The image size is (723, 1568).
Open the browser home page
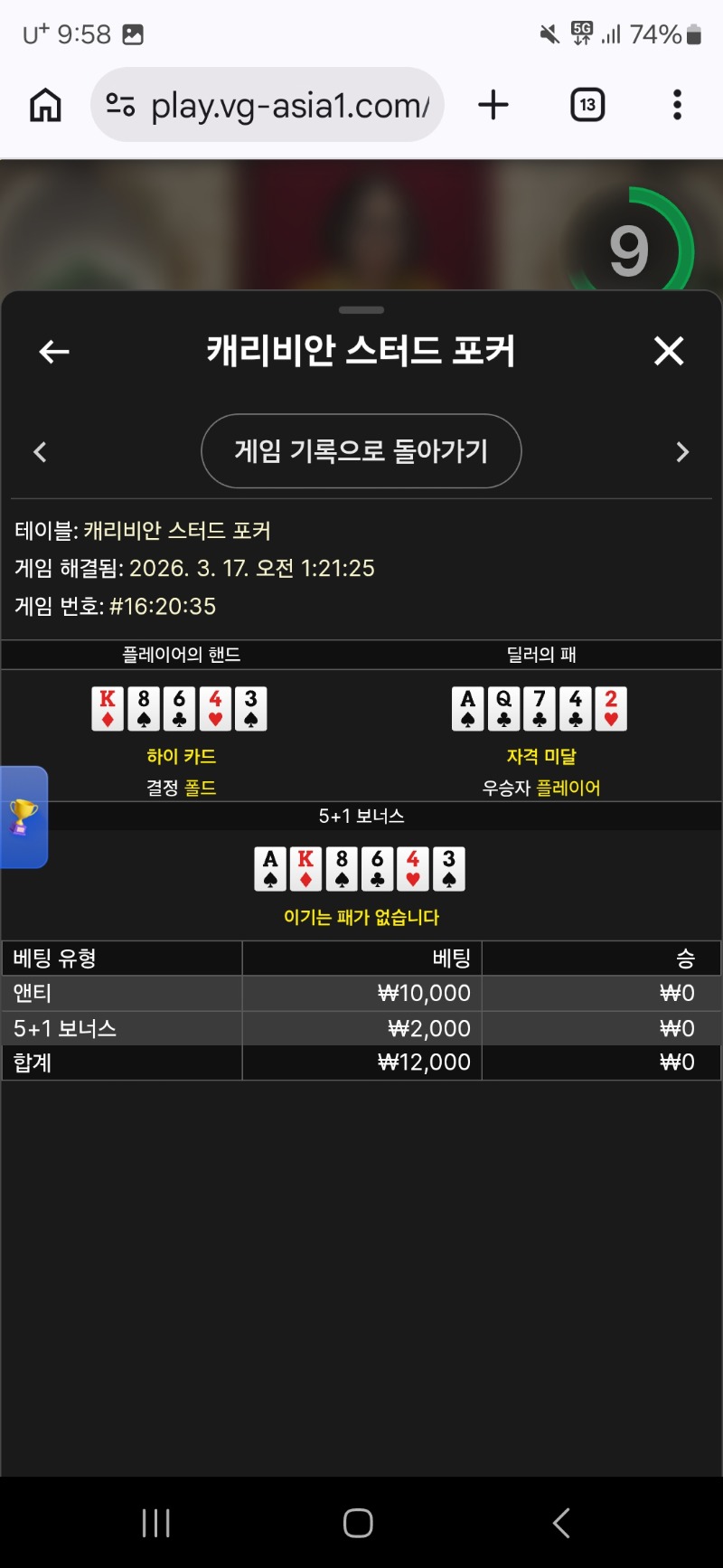(45, 106)
